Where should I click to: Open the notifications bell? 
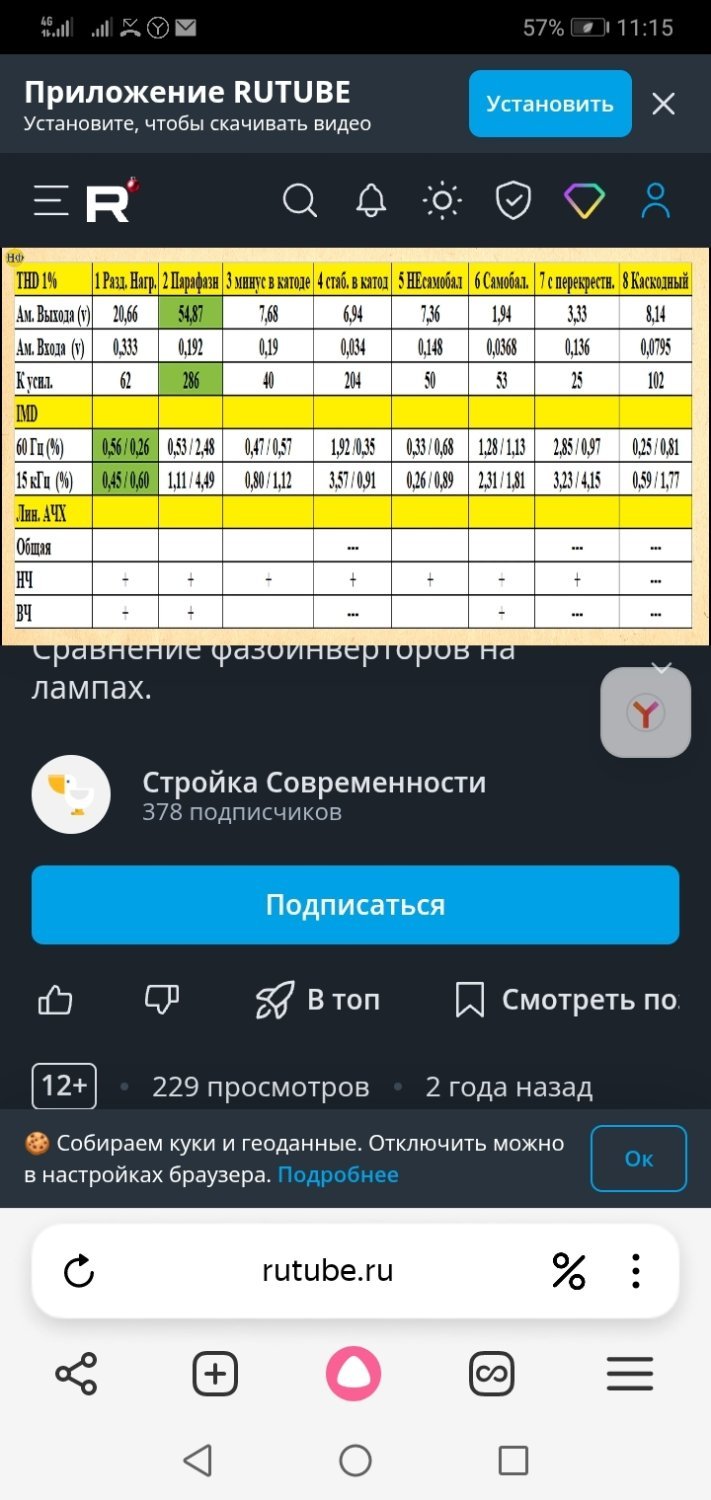371,201
